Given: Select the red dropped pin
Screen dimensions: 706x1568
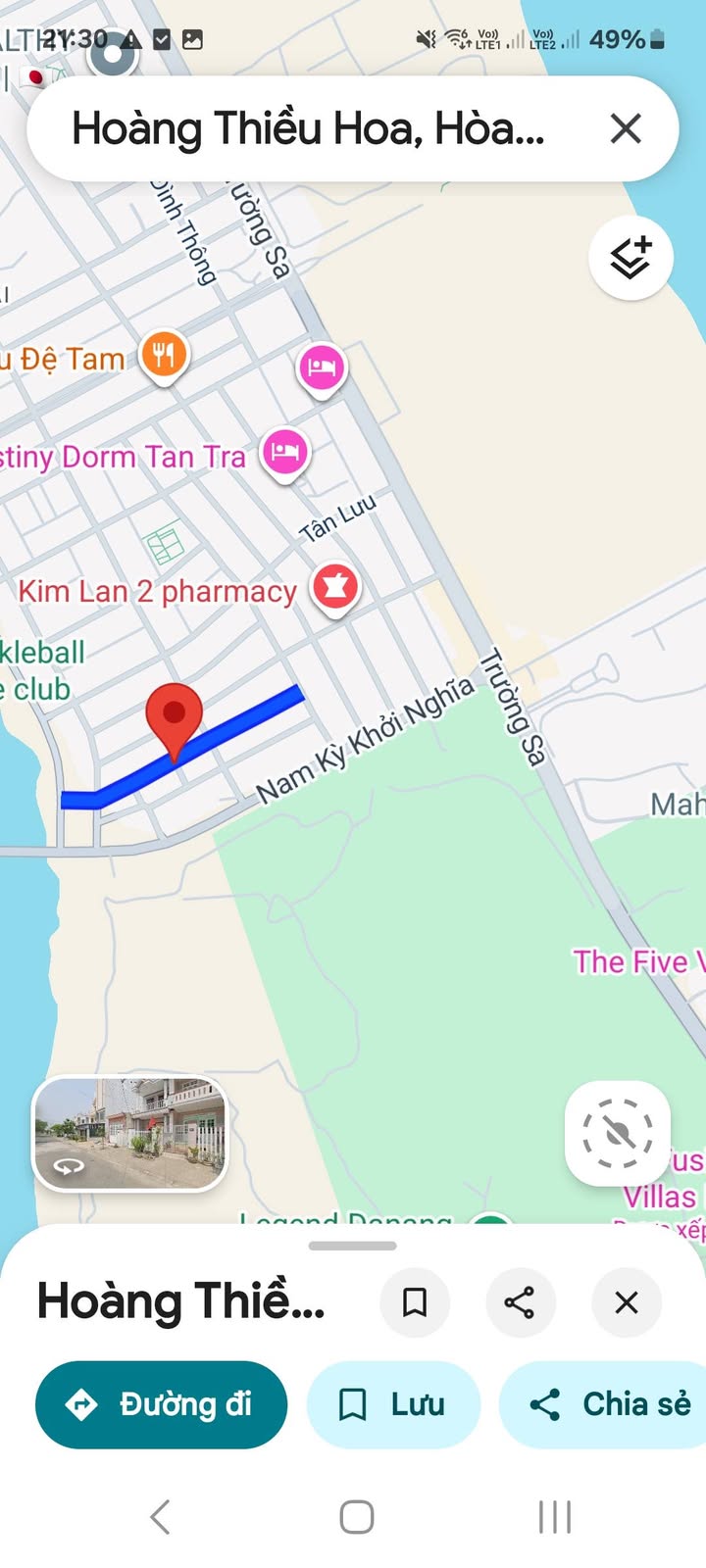Looking at the screenshot, I should pyautogui.click(x=175, y=714).
